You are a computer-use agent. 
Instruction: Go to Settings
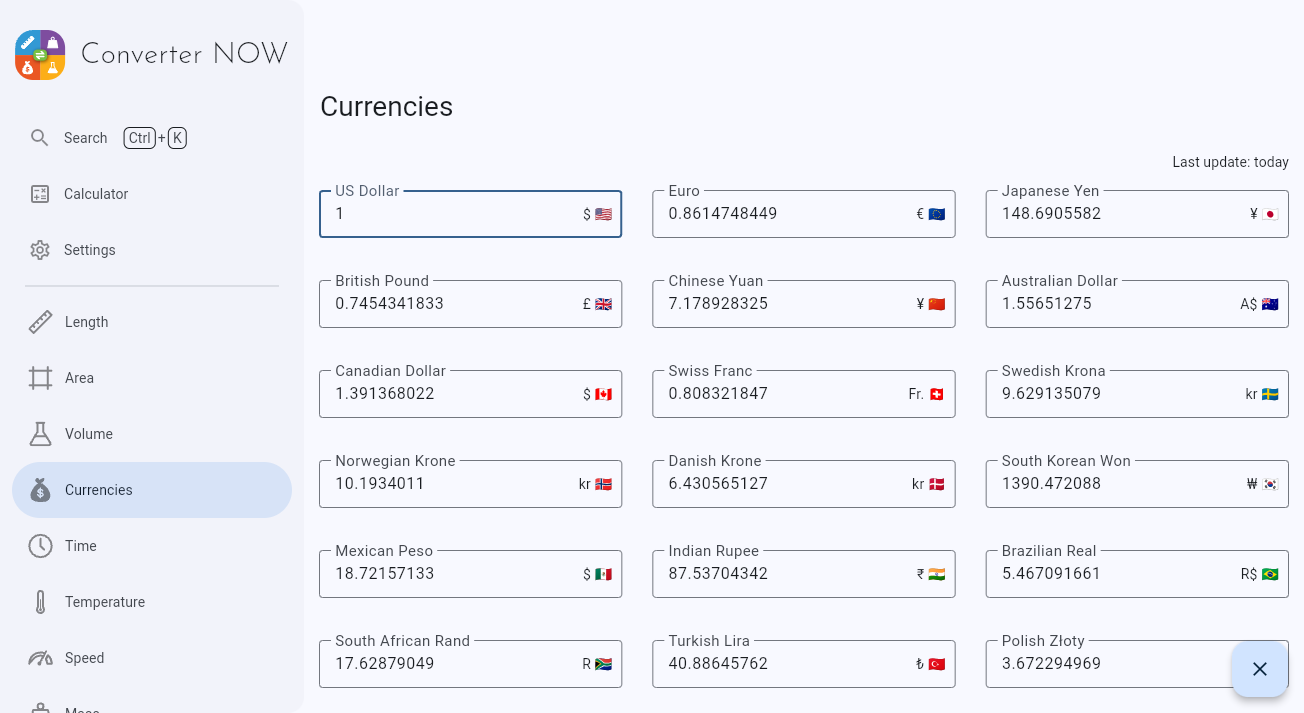coord(89,250)
